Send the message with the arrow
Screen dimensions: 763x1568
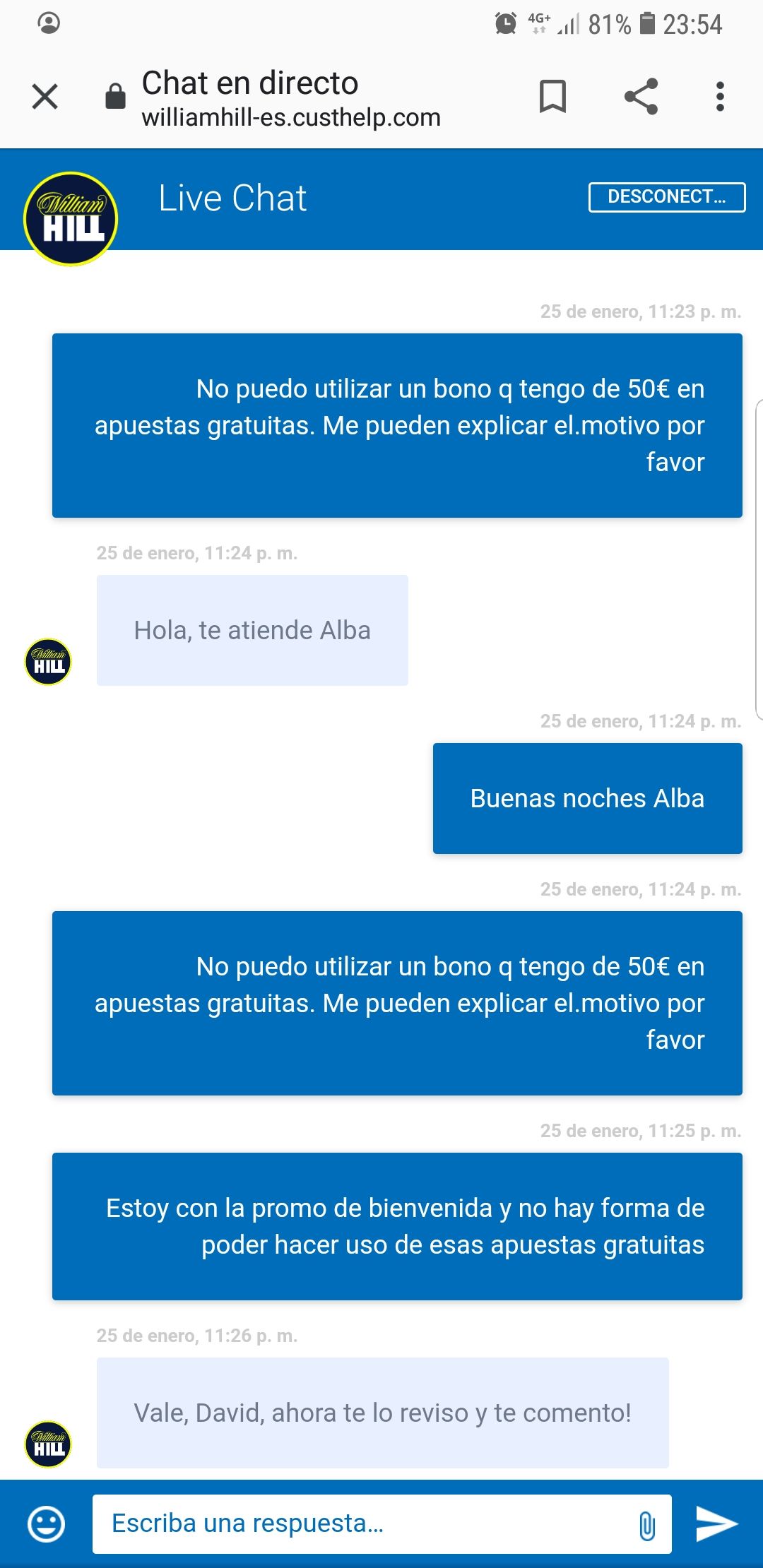[716, 1524]
